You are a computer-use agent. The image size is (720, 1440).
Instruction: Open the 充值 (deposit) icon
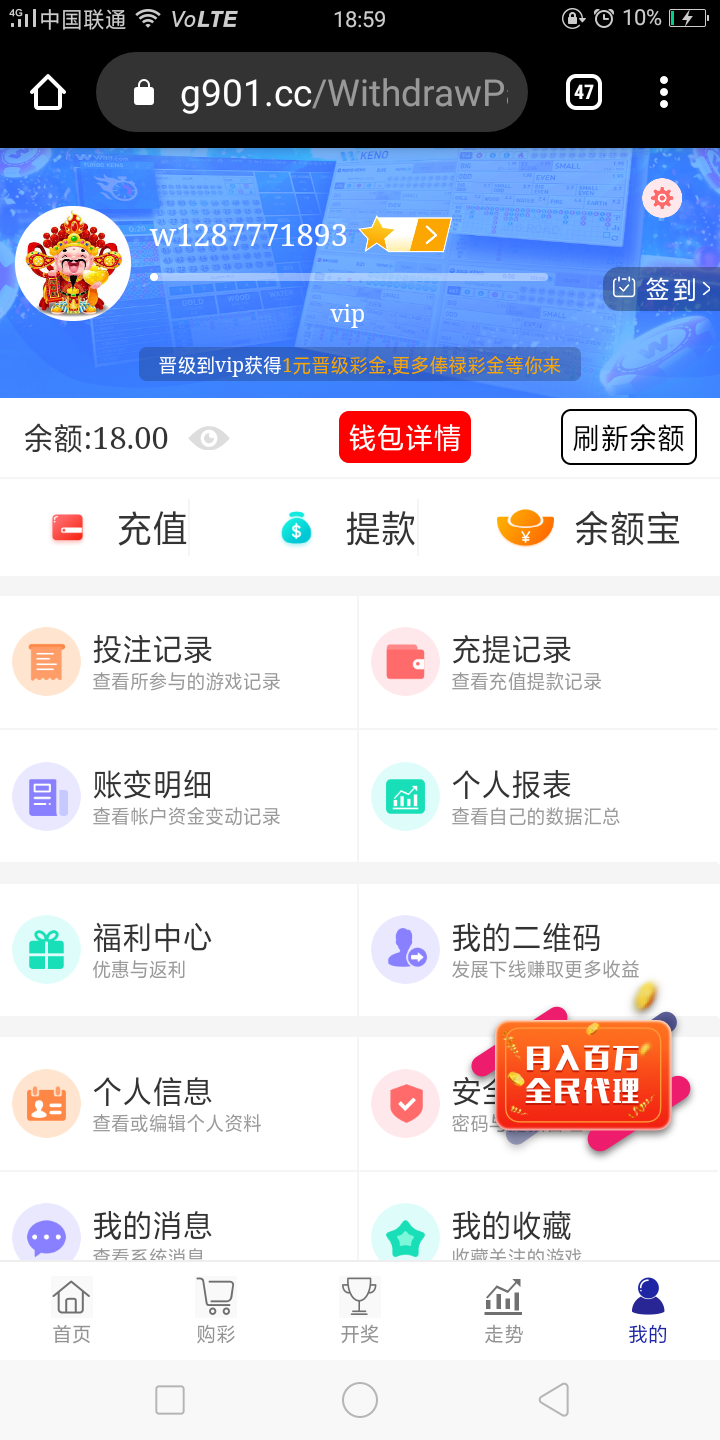64,528
